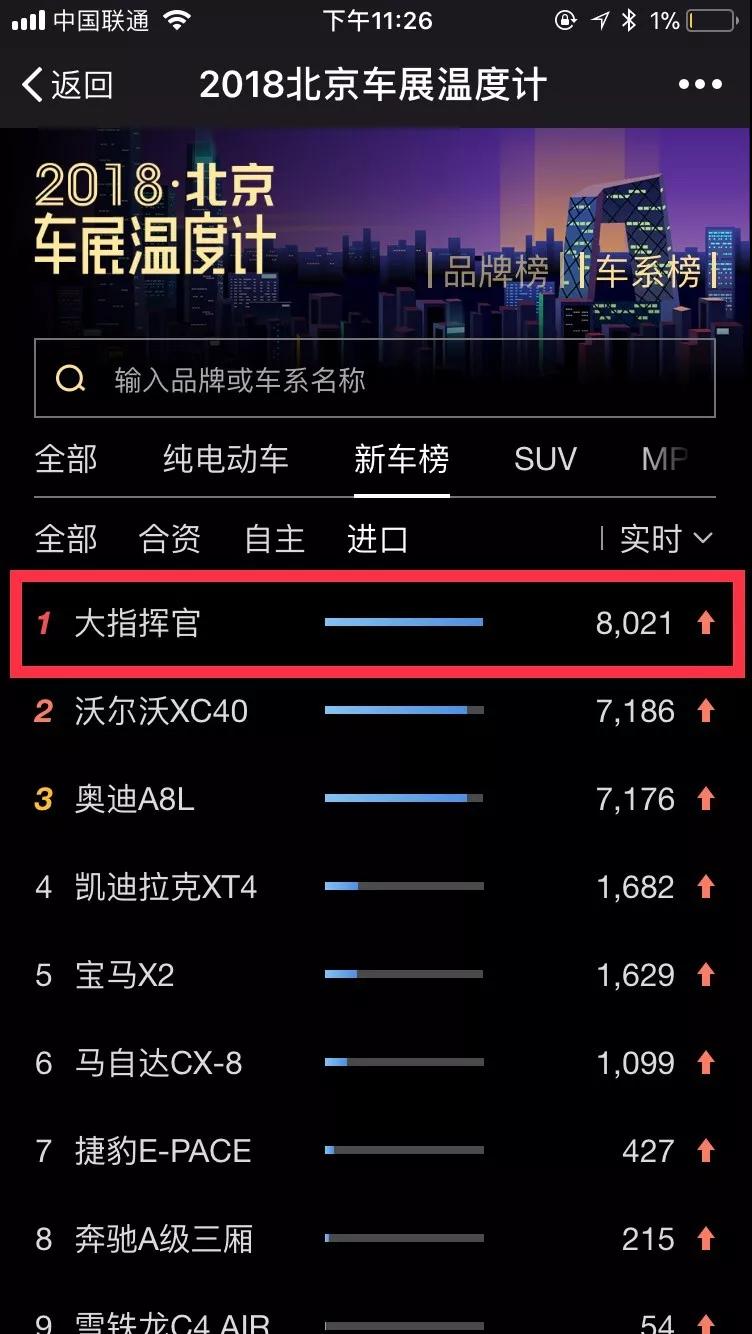This screenshot has height=1334, width=752.
Task: Select the 新车榜 tab
Action: pos(401,459)
